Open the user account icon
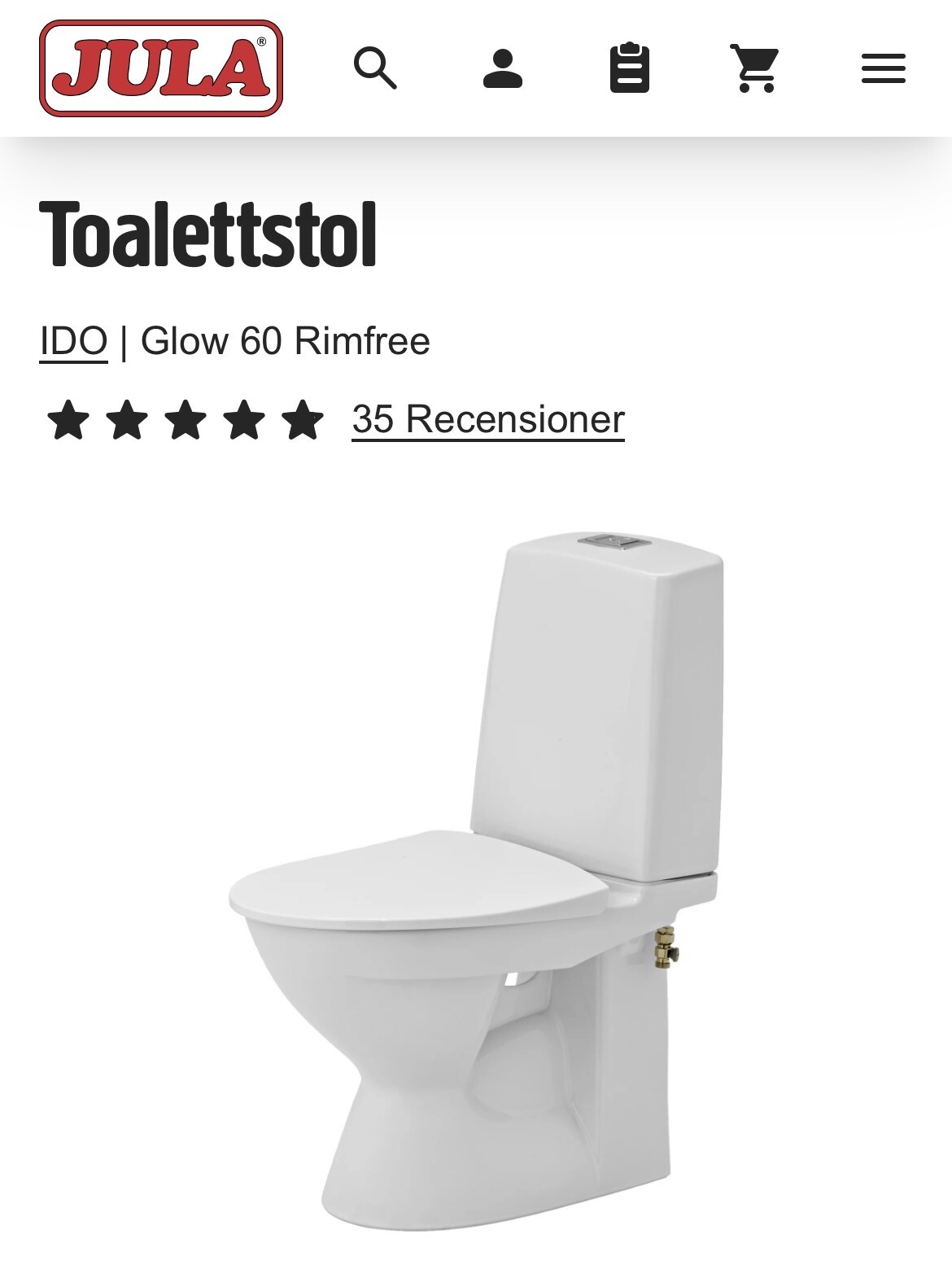Screen dimensions: 952x1265 (x=502, y=68)
